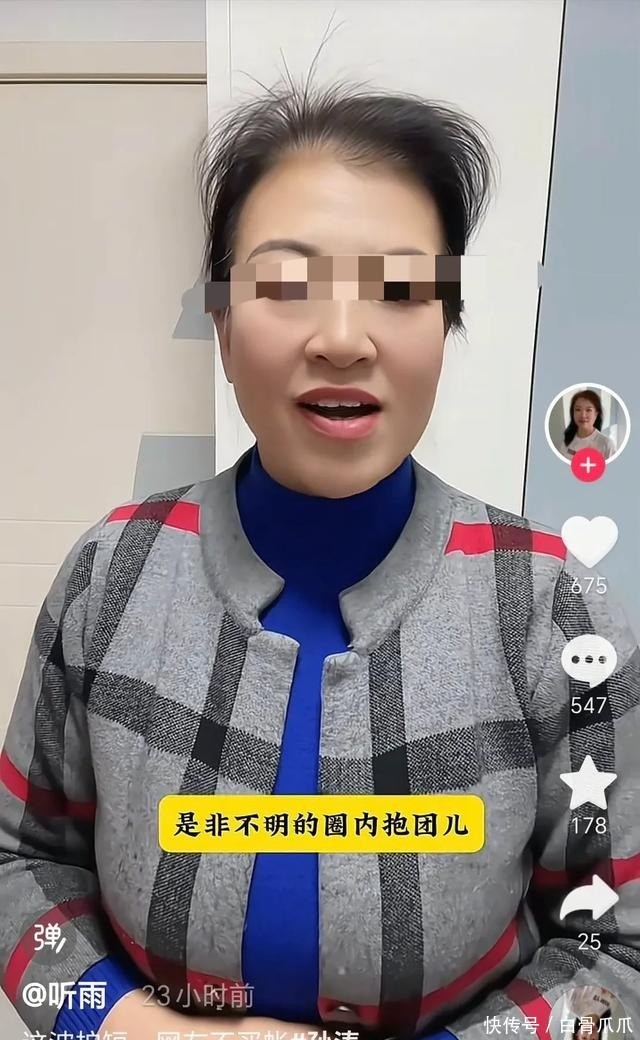640x1040 pixels.
Task: Follow the creator with the red plus
Action: (588, 465)
